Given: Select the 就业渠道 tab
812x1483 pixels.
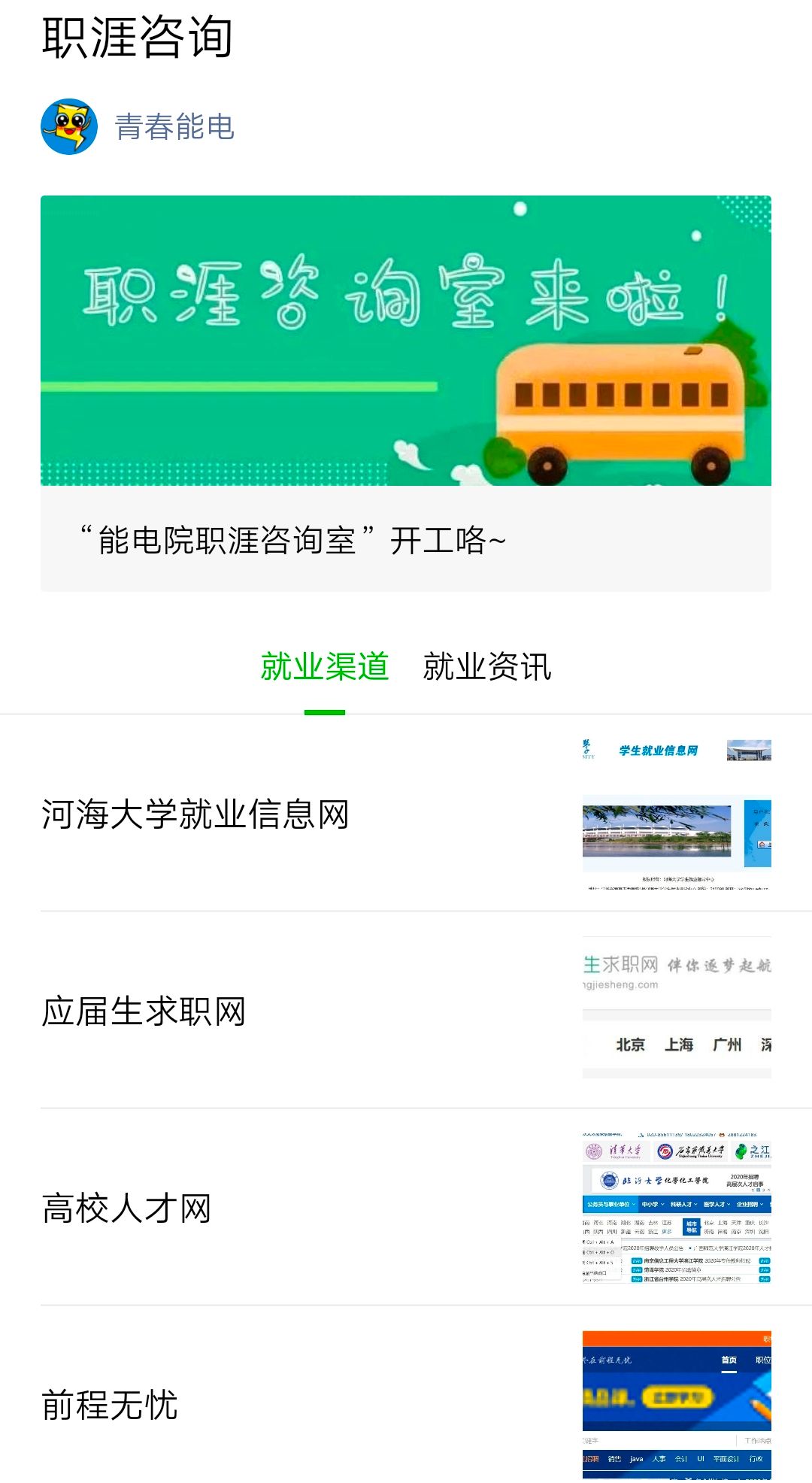Looking at the screenshot, I should 324,667.
